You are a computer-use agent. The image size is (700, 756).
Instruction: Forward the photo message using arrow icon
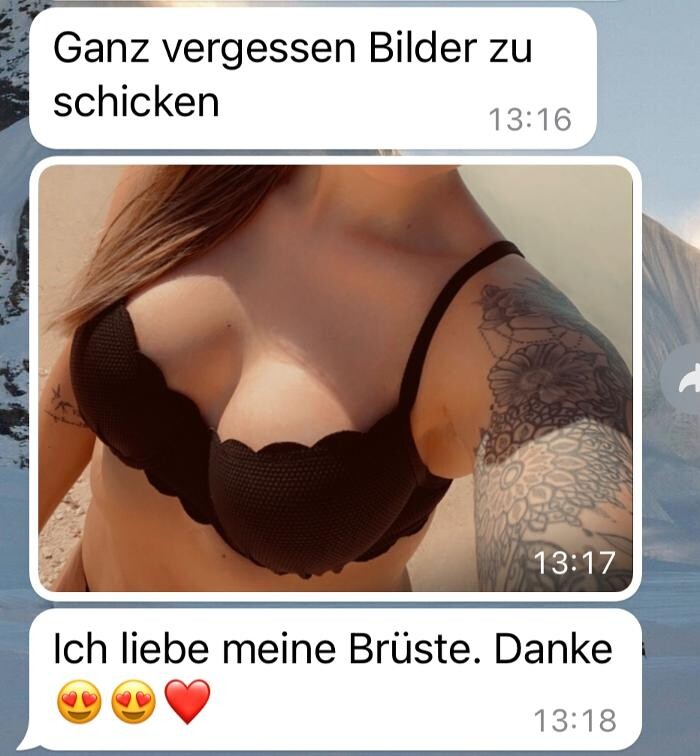point(686,379)
